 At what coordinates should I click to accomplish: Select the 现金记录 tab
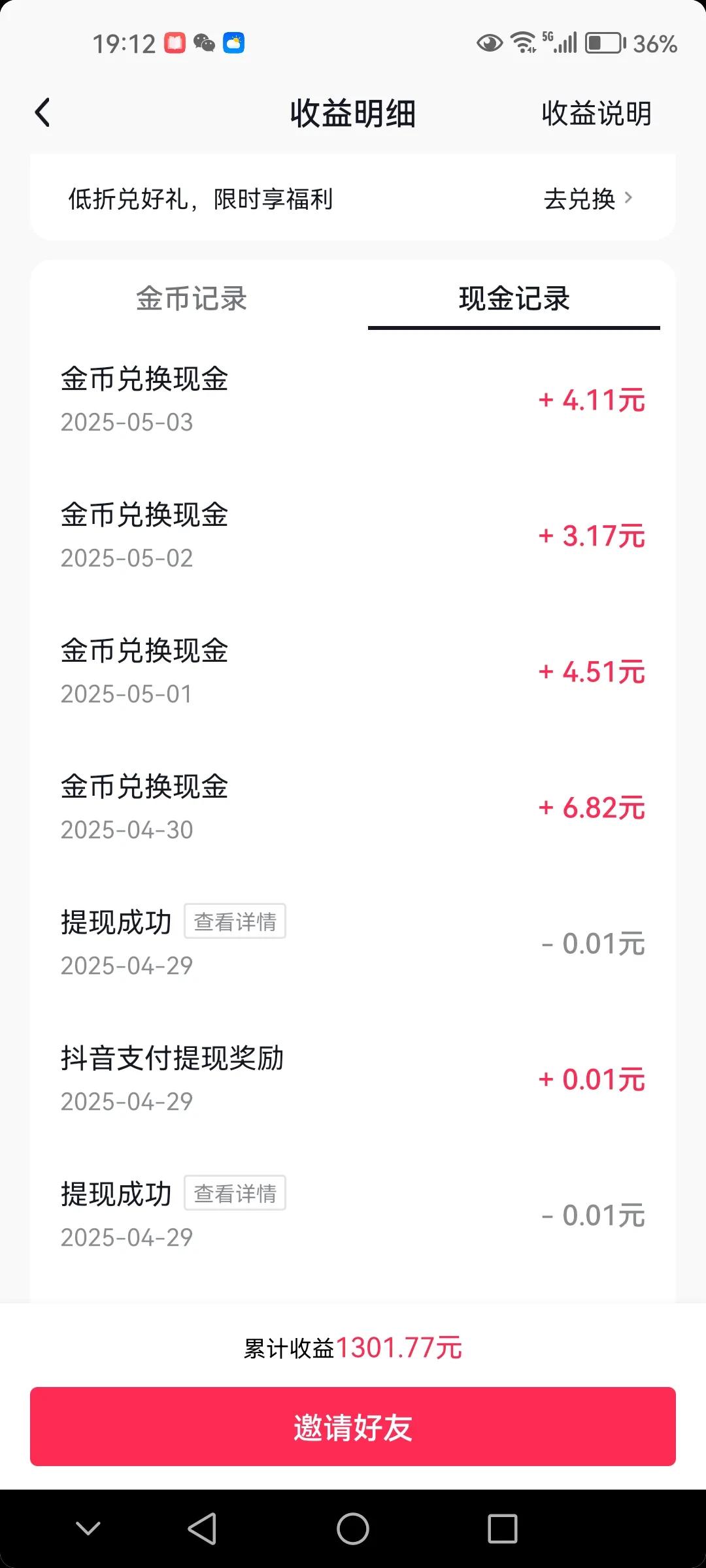coord(514,299)
